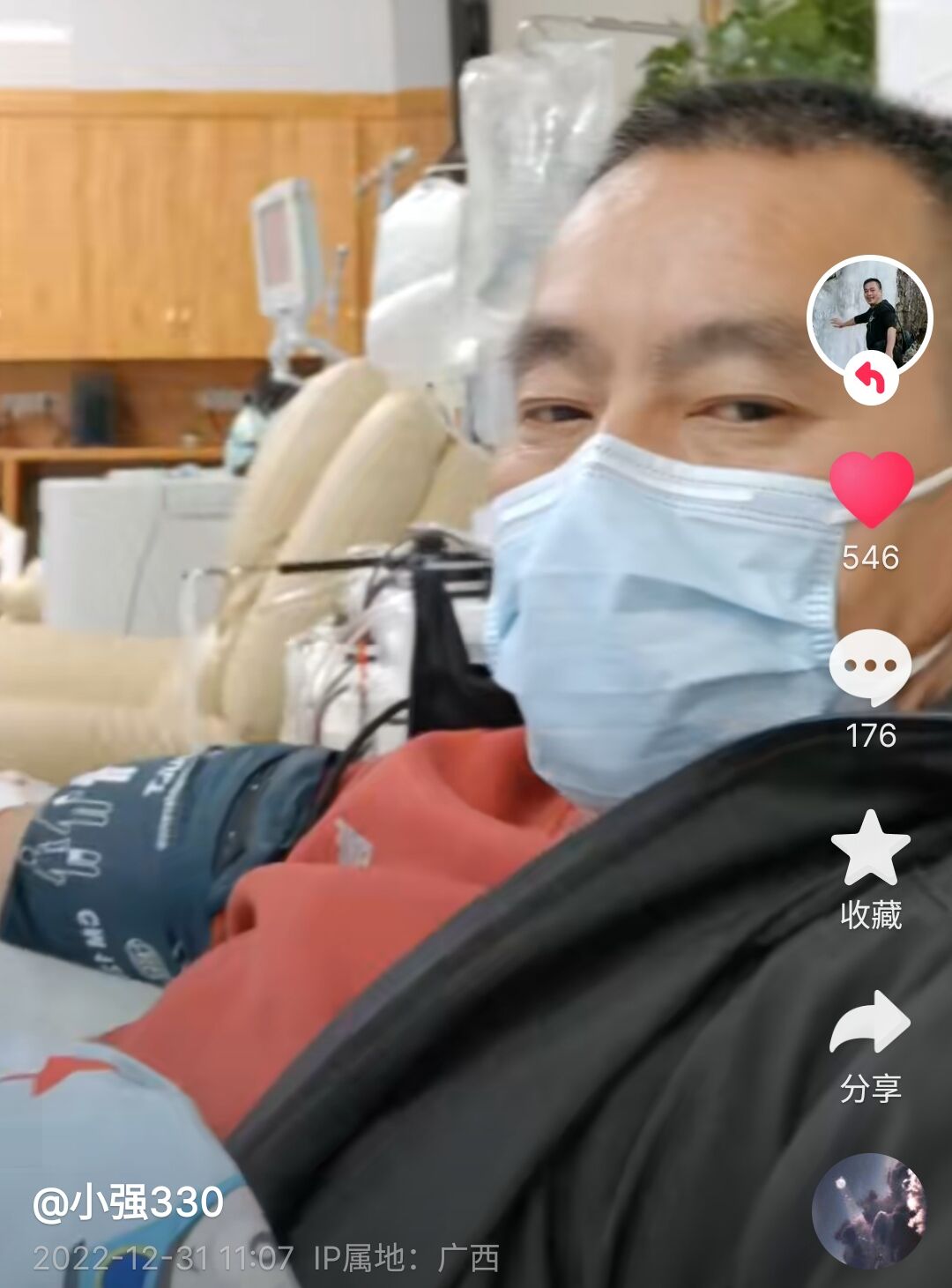The width and height of the screenshot is (952, 1288).
Task: Share this video via 分享
Action: [870, 1023]
